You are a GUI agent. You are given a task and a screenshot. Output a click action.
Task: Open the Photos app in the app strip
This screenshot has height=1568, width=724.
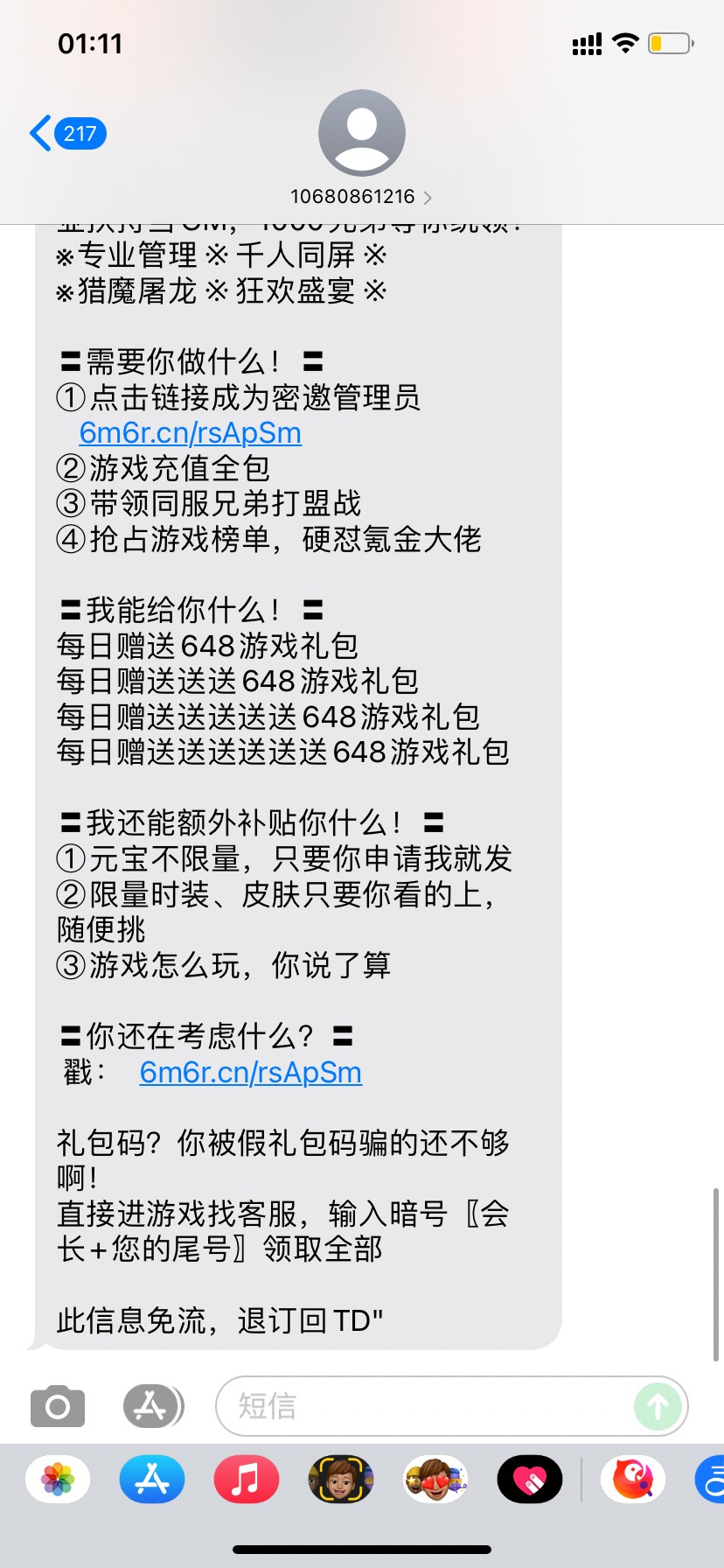click(58, 1480)
